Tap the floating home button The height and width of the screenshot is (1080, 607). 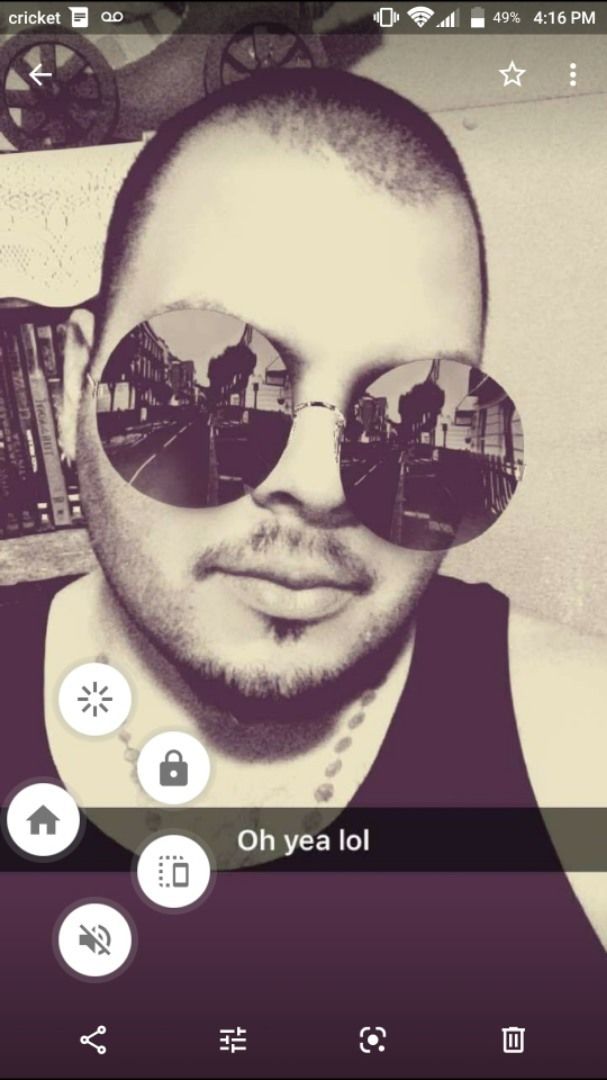coord(43,821)
